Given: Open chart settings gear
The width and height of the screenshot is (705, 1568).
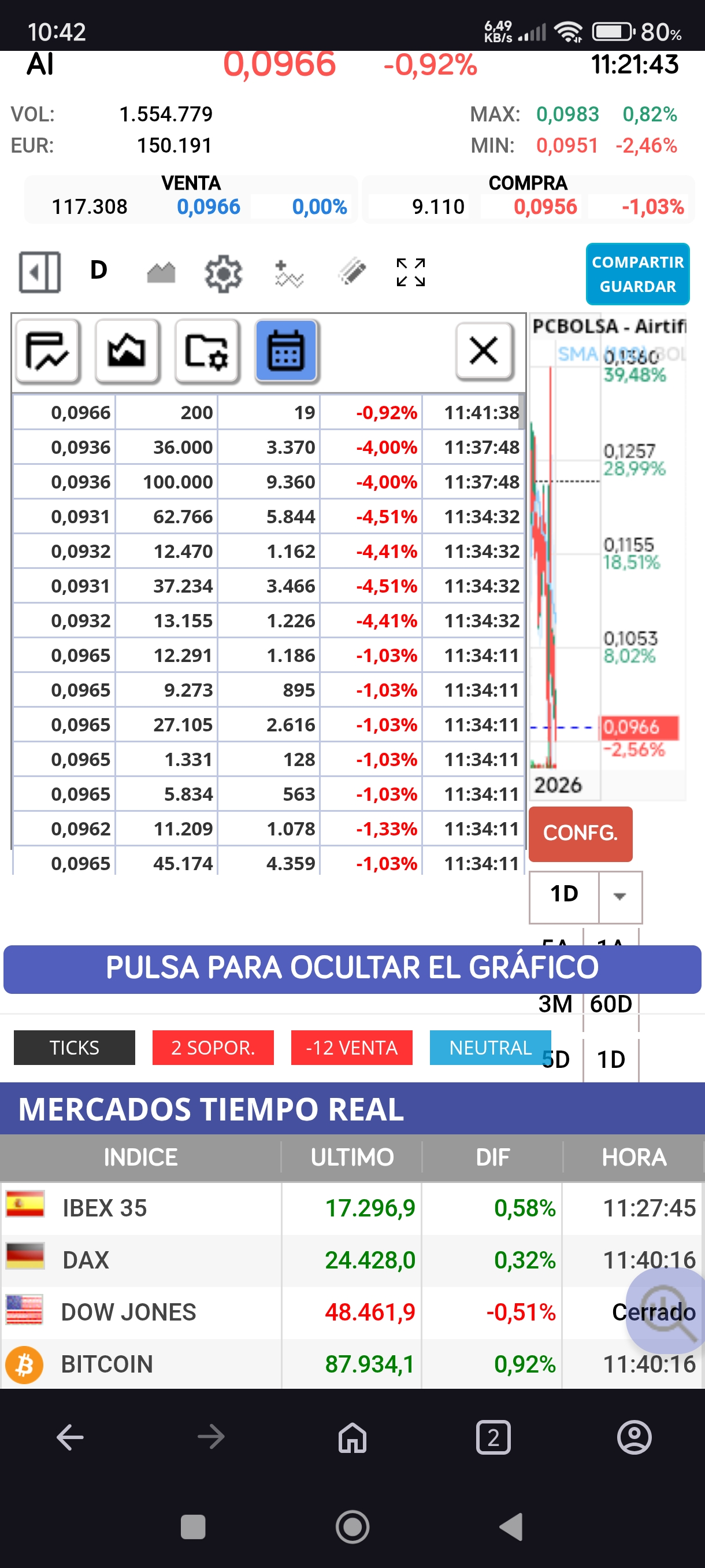Looking at the screenshot, I should (x=222, y=273).
